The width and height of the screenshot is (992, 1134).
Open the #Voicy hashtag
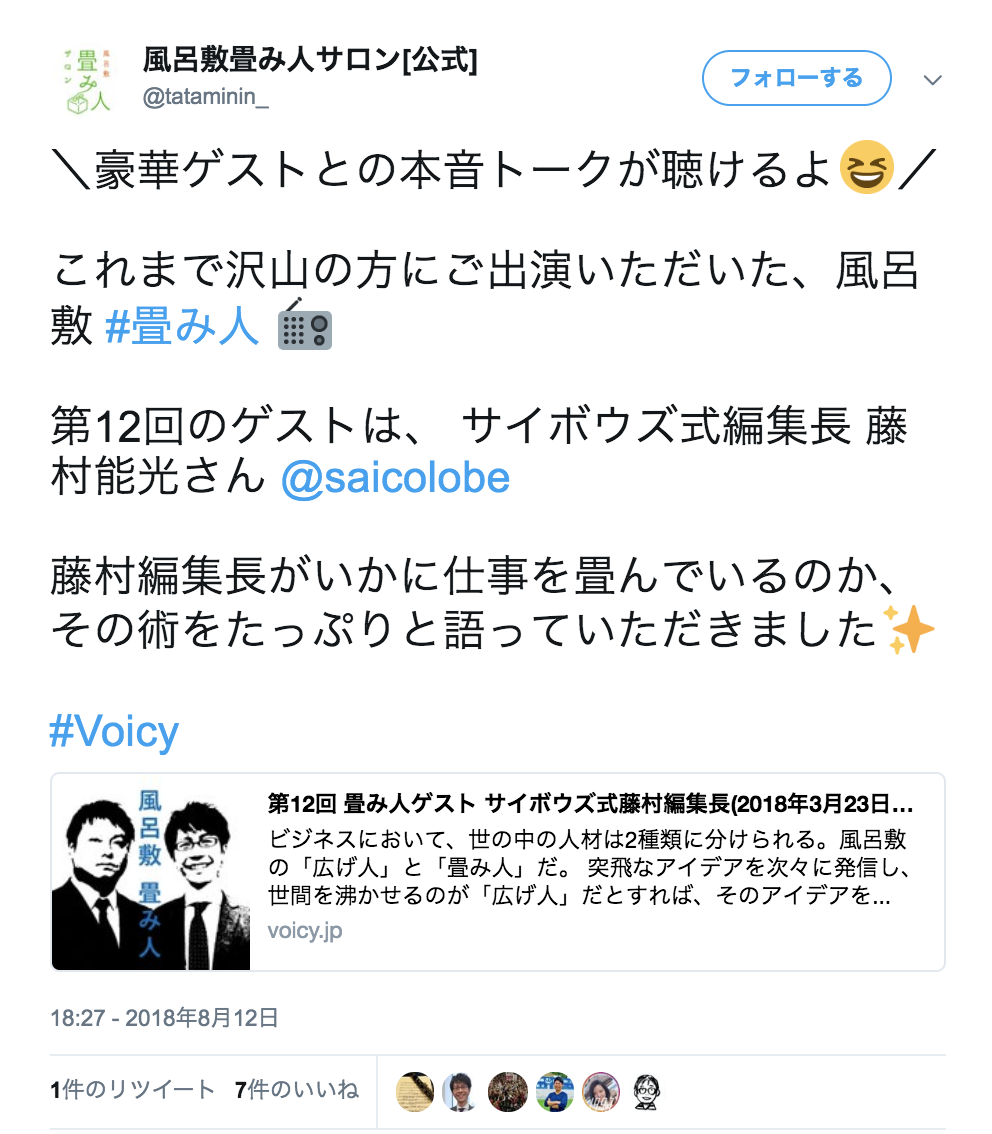click(114, 732)
